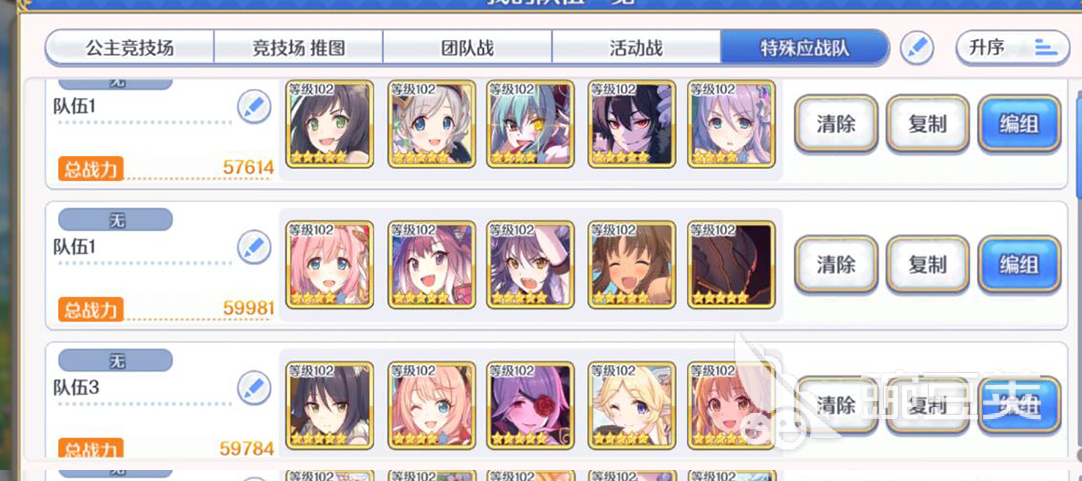Switch to the 公主竞技场 tab
The image size is (1082, 481).
tap(129, 47)
